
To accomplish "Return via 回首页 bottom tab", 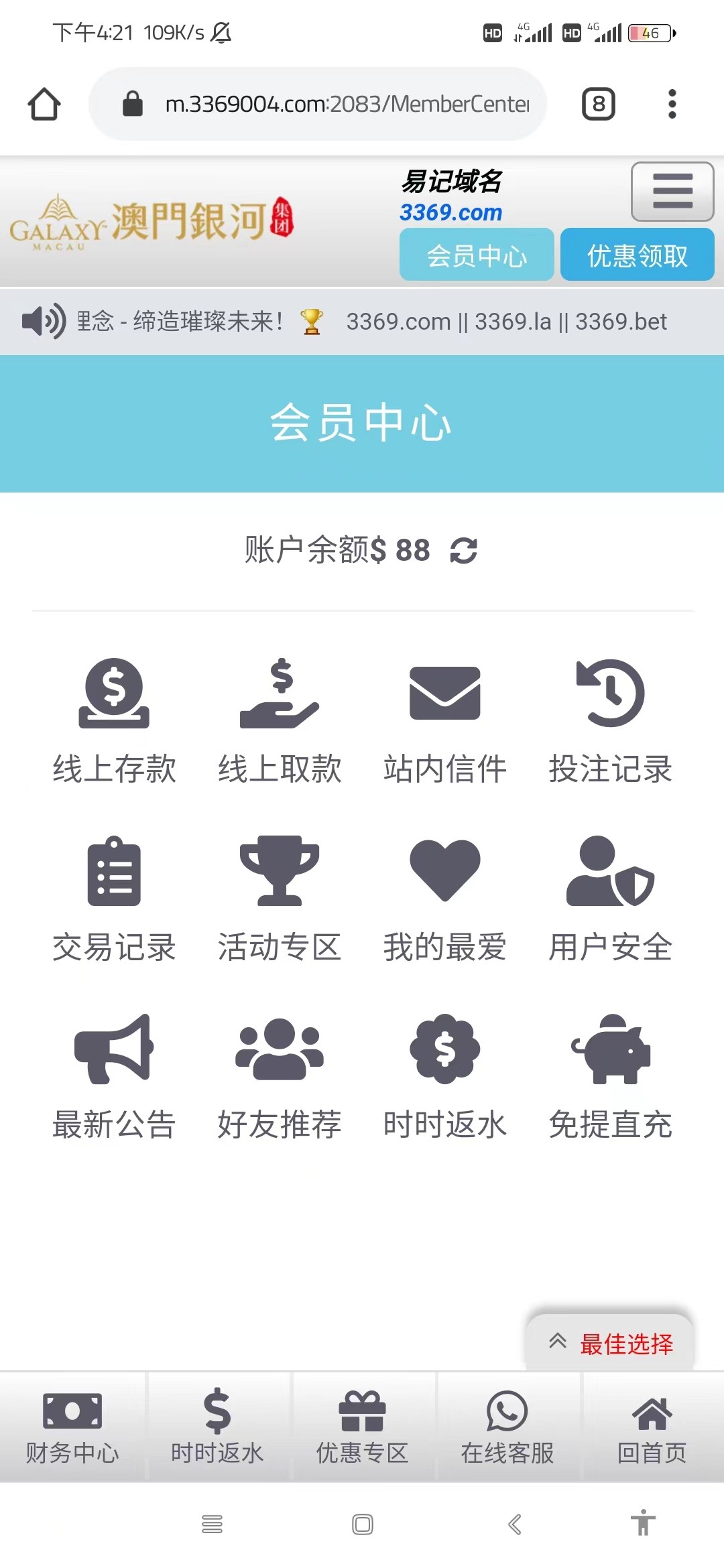I will click(x=652, y=1426).
